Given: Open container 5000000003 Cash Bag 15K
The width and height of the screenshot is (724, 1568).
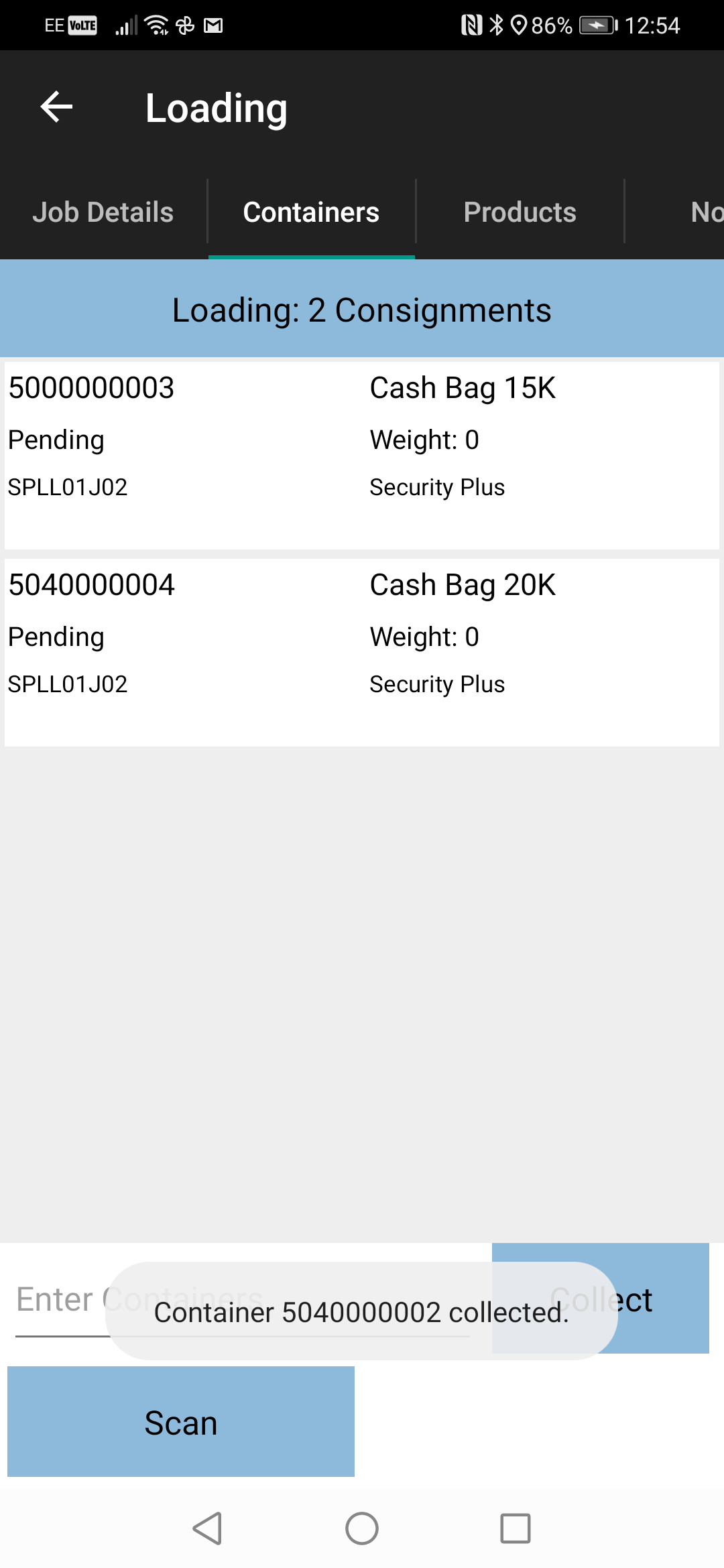Looking at the screenshot, I should (x=362, y=456).
